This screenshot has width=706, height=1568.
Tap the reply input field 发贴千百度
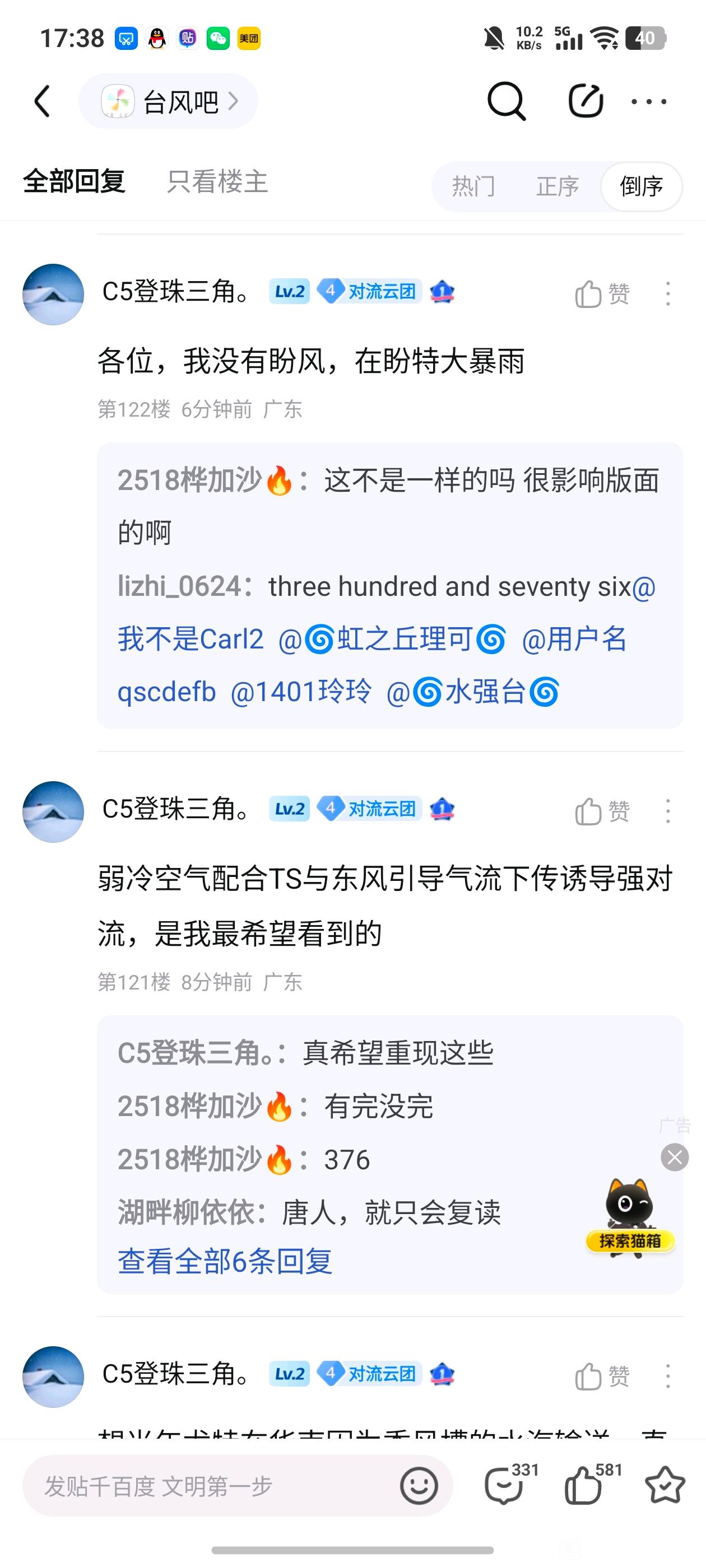(207, 1486)
